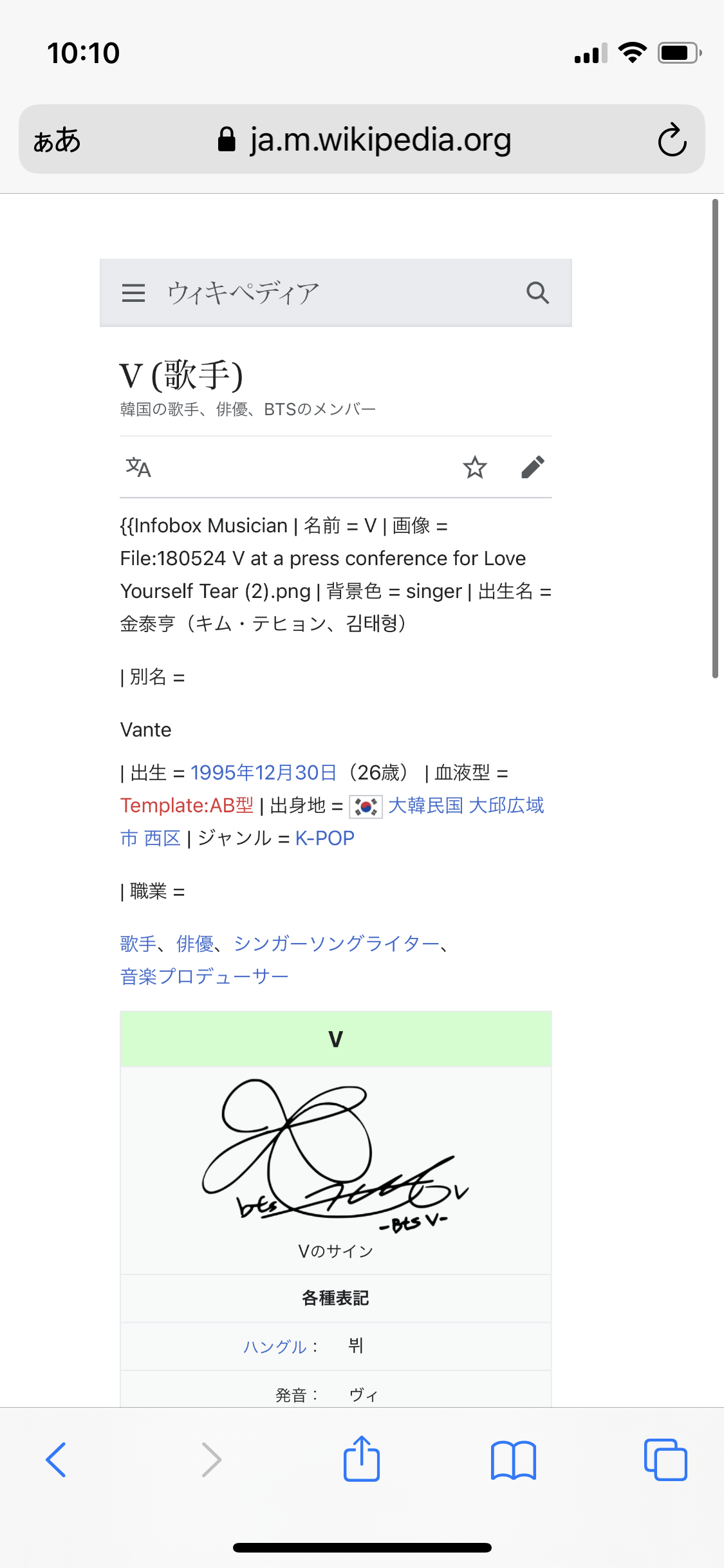724x1568 pixels.
Task: Reload the page in Safari
Action: [x=672, y=140]
